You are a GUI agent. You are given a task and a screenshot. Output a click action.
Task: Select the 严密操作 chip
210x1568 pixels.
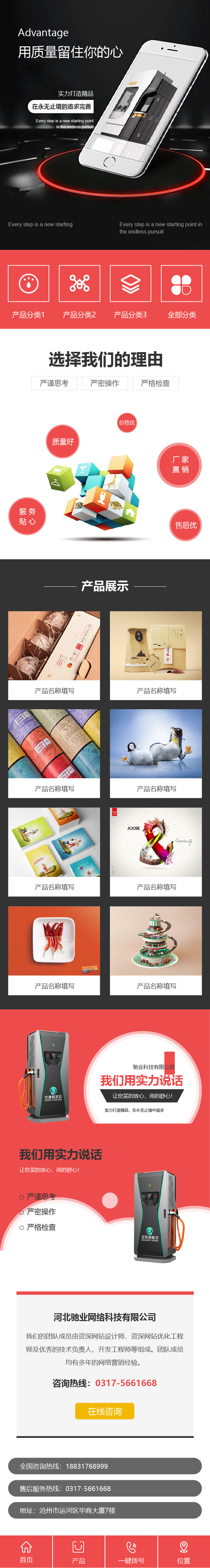pos(104,383)
